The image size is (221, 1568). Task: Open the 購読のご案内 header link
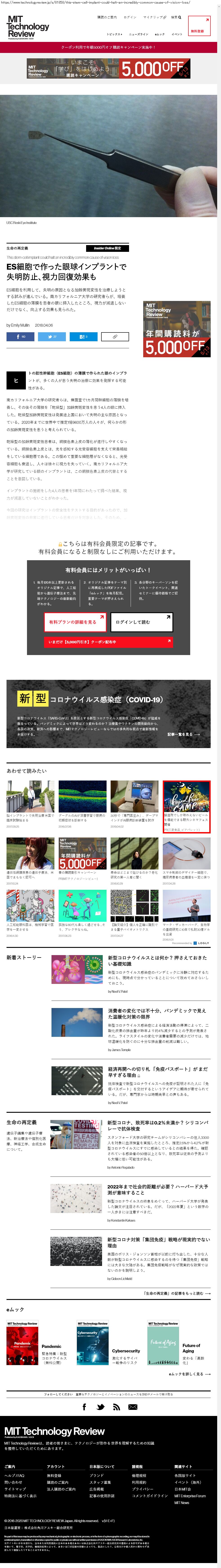(x=107, y=18)
